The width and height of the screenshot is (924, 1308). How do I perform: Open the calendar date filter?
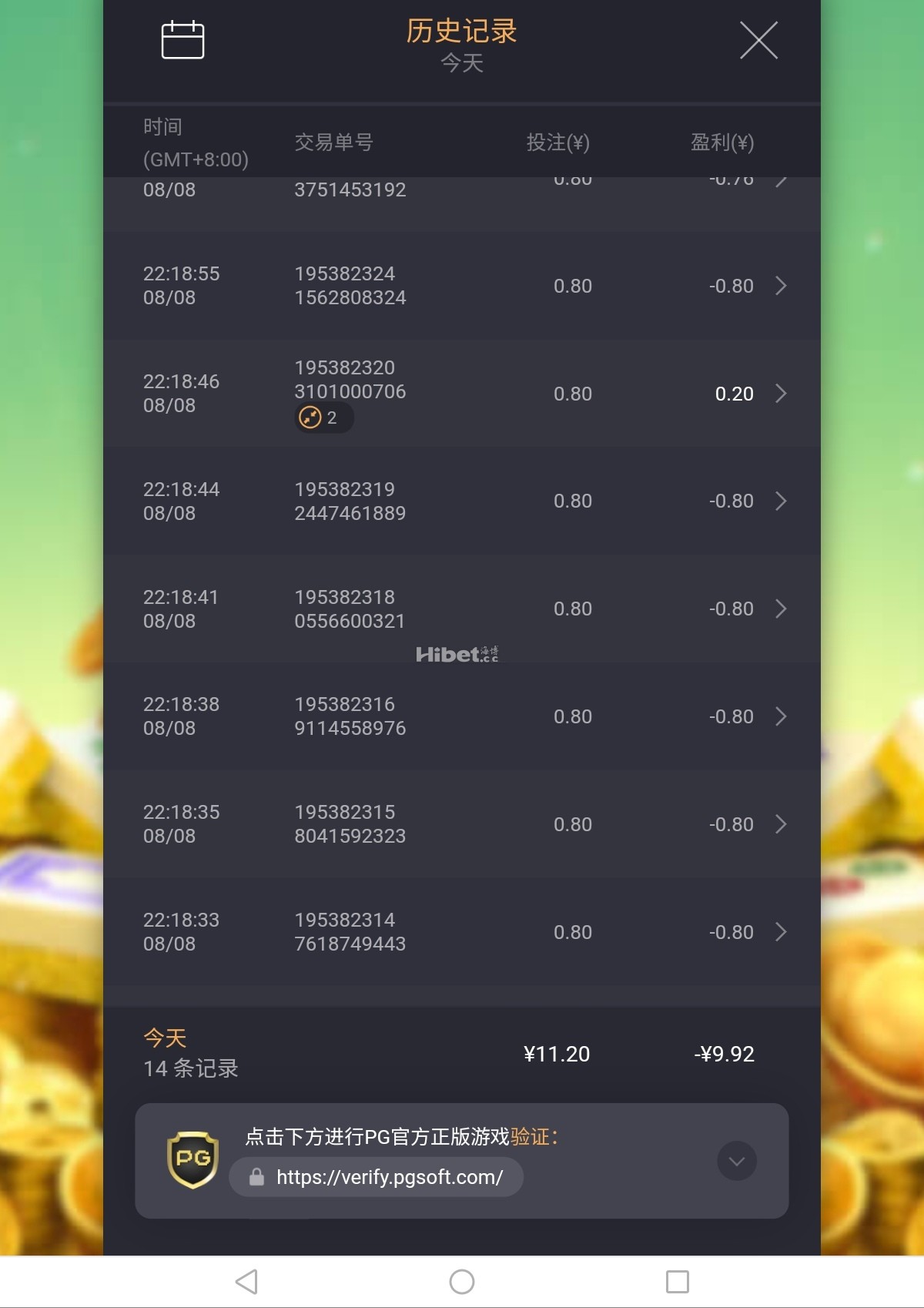[182, 40]
